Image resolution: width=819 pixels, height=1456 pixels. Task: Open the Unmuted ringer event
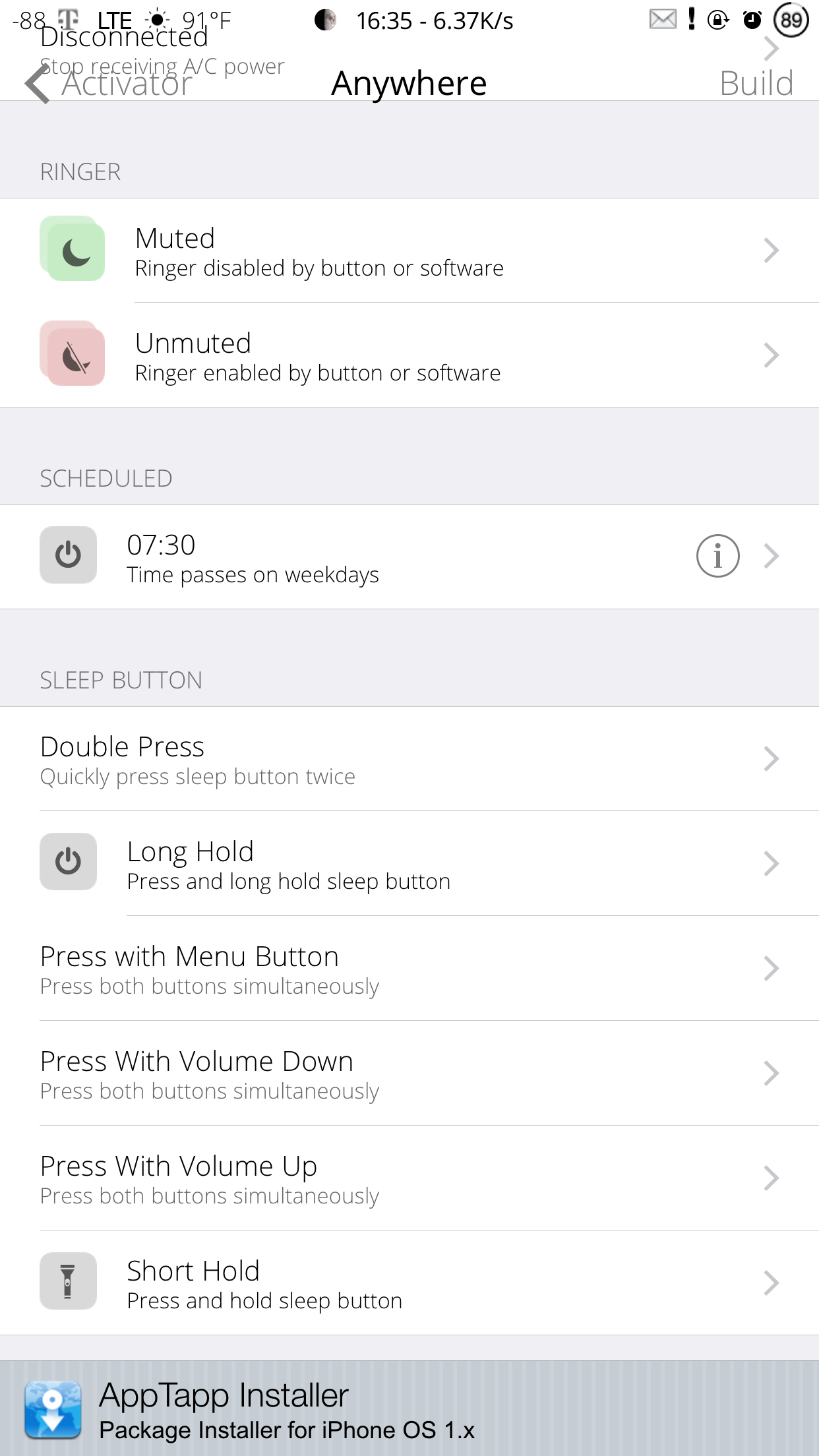(x=409, y=355)
